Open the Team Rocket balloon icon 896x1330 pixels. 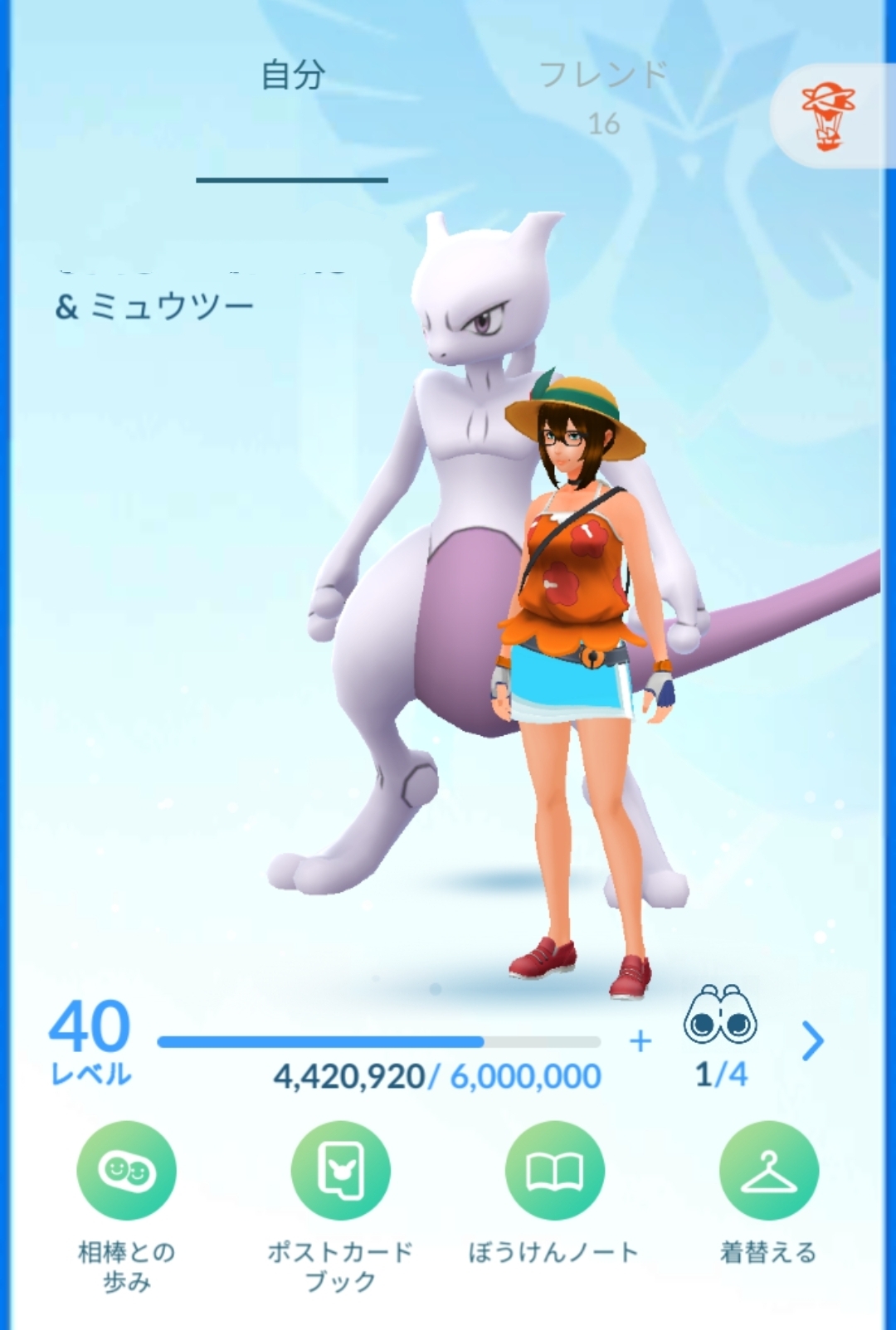point(829,116)
